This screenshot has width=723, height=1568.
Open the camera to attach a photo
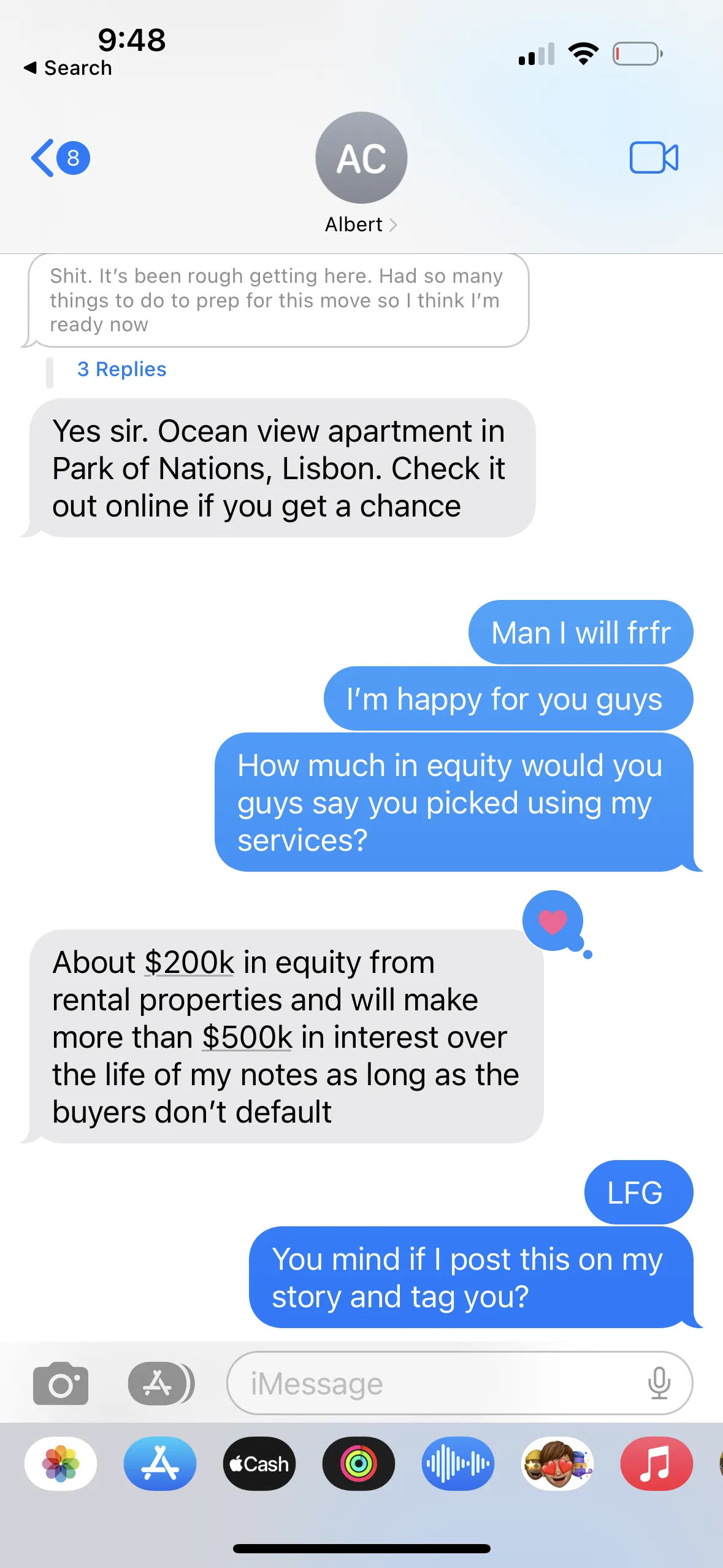[61, 1384]
